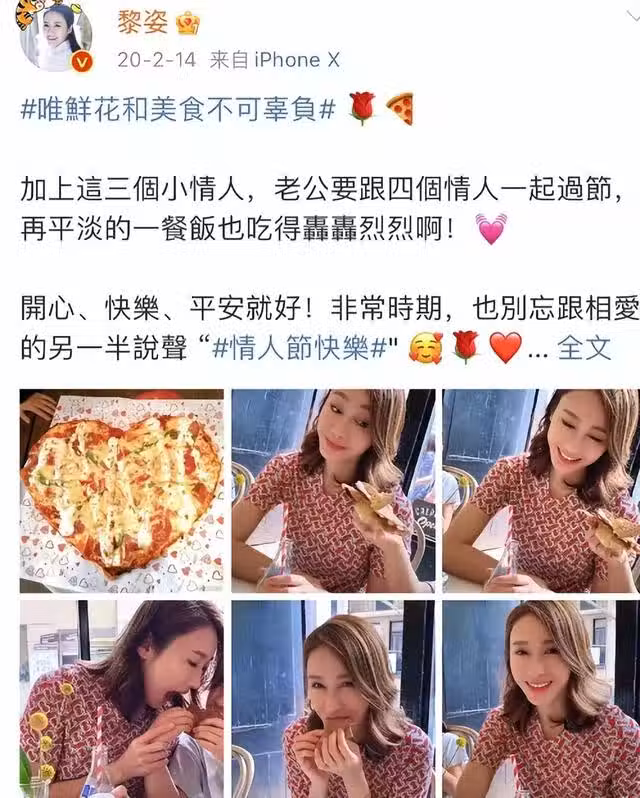Expand the post with 全文
640x798 pixels.
(x=583, y=348)
